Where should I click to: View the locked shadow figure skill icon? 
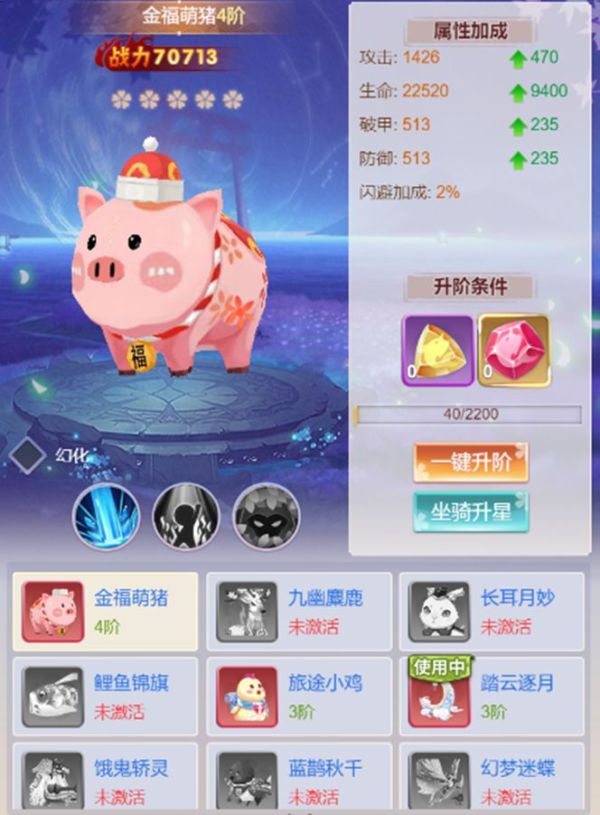[185, 517]
